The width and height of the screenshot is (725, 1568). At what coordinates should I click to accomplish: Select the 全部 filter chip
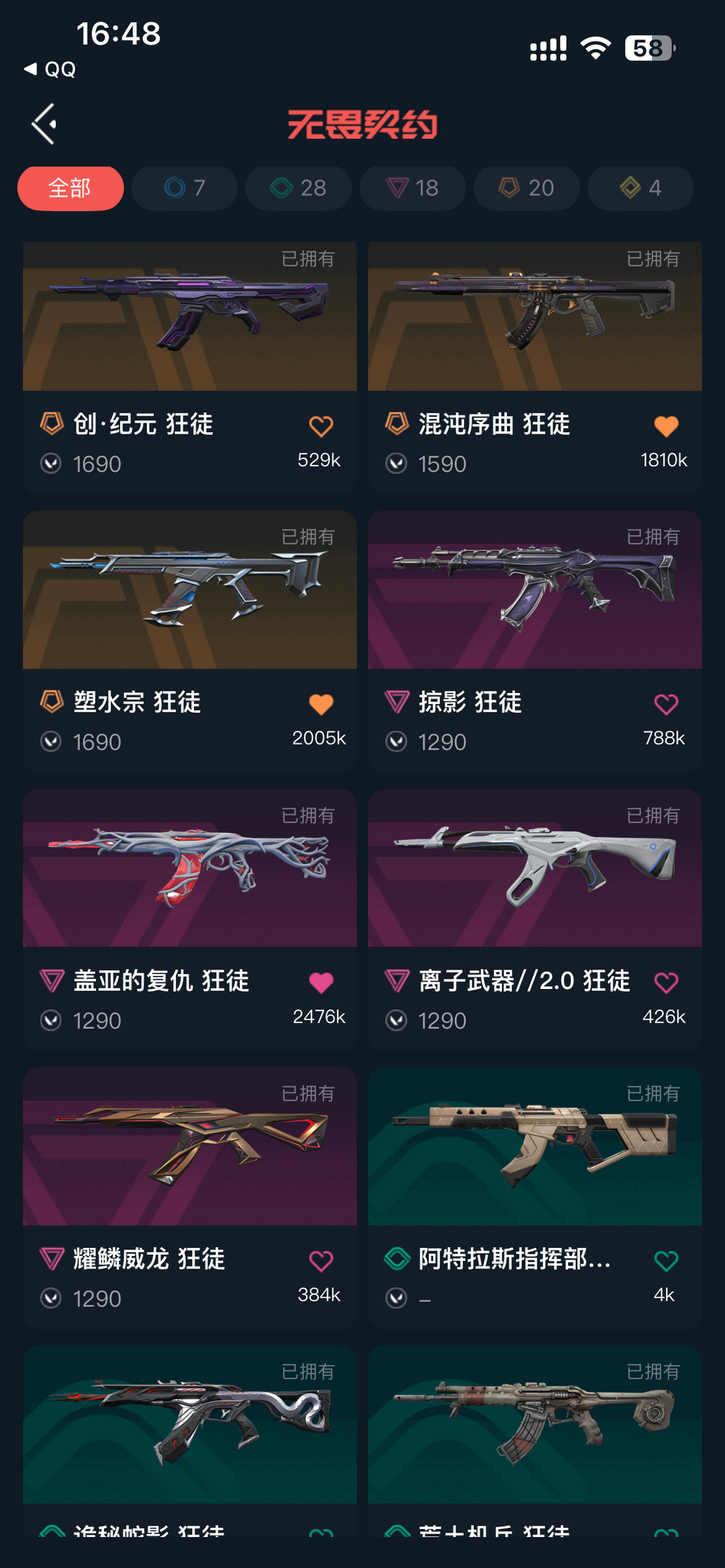point(70,188)
